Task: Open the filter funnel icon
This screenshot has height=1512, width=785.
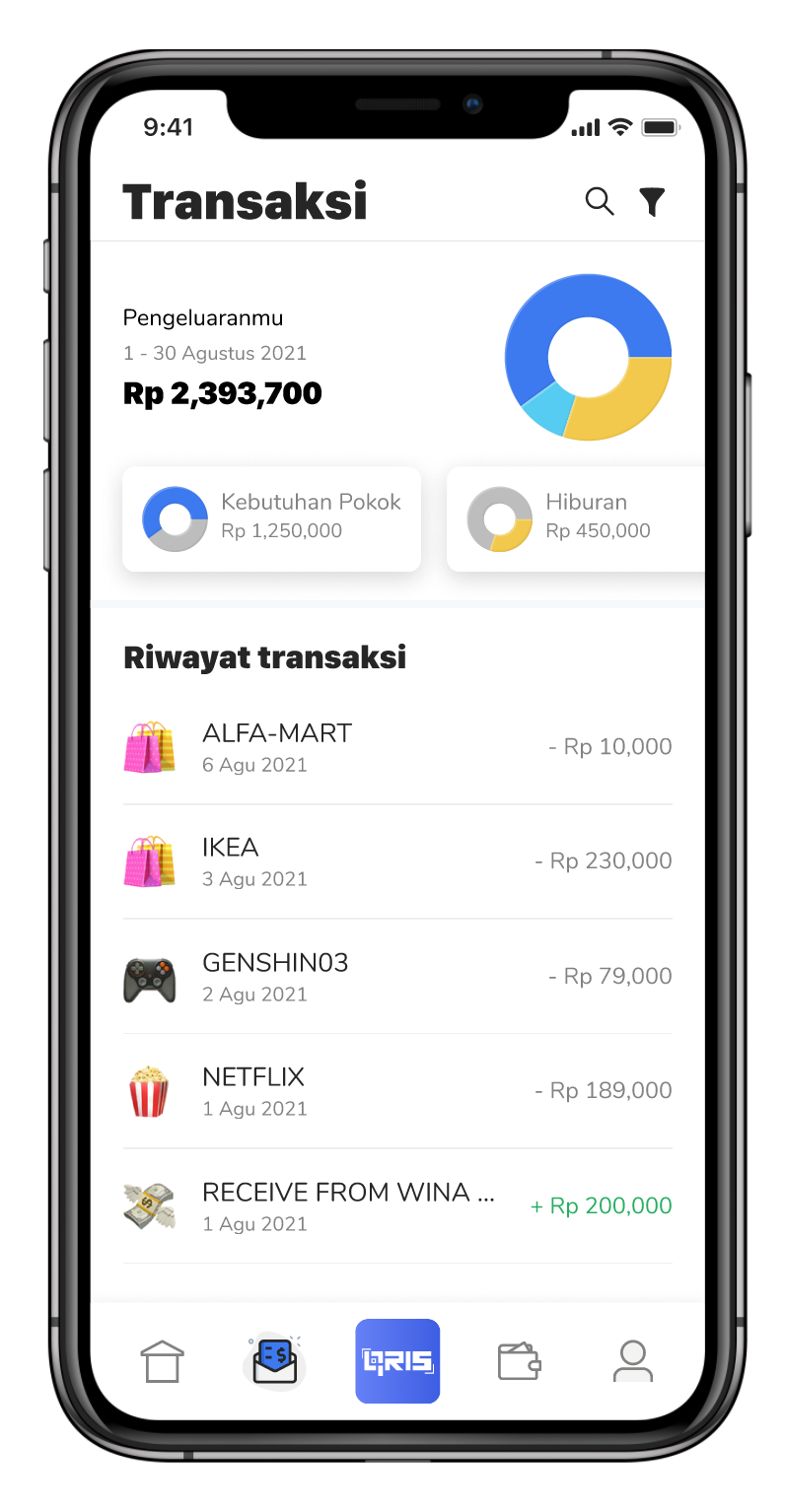Action: click(x=652, y=201)
